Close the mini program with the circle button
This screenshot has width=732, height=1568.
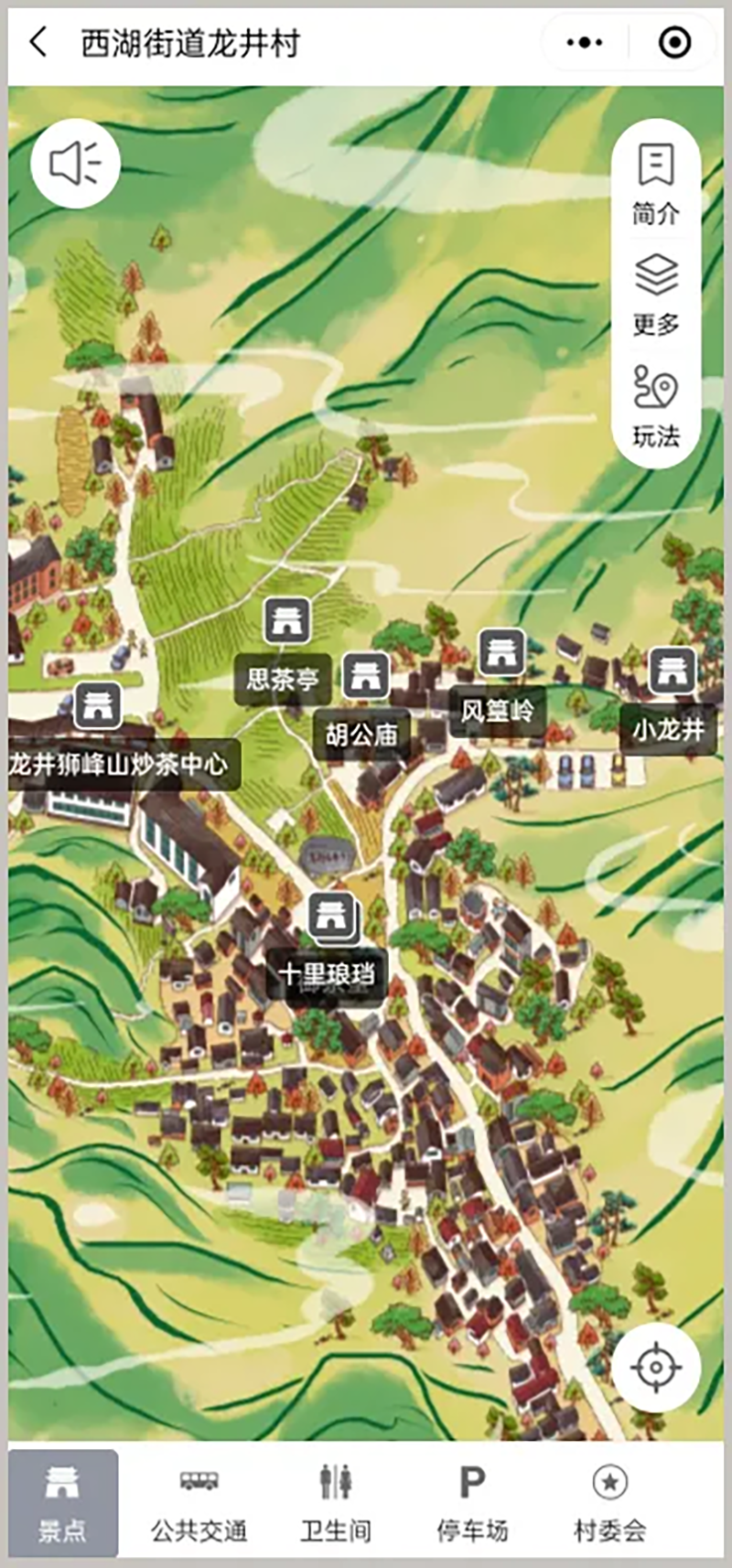click(674, 42)
